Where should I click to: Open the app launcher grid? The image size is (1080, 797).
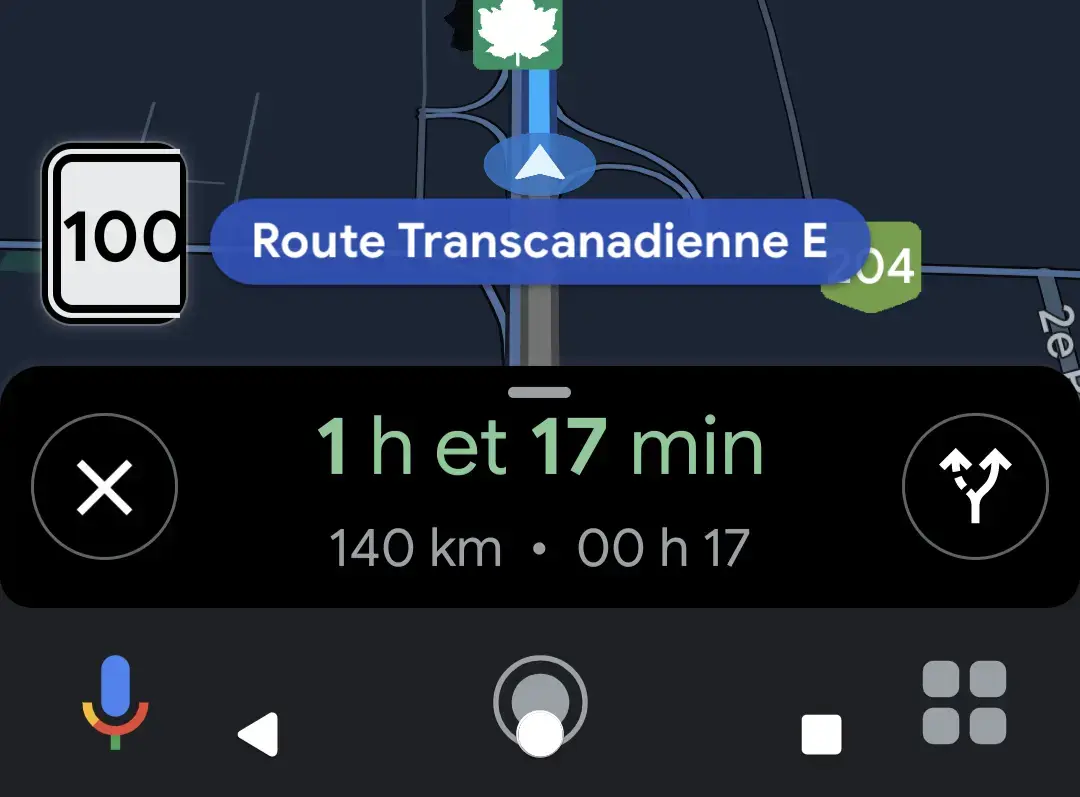point(963,702)
